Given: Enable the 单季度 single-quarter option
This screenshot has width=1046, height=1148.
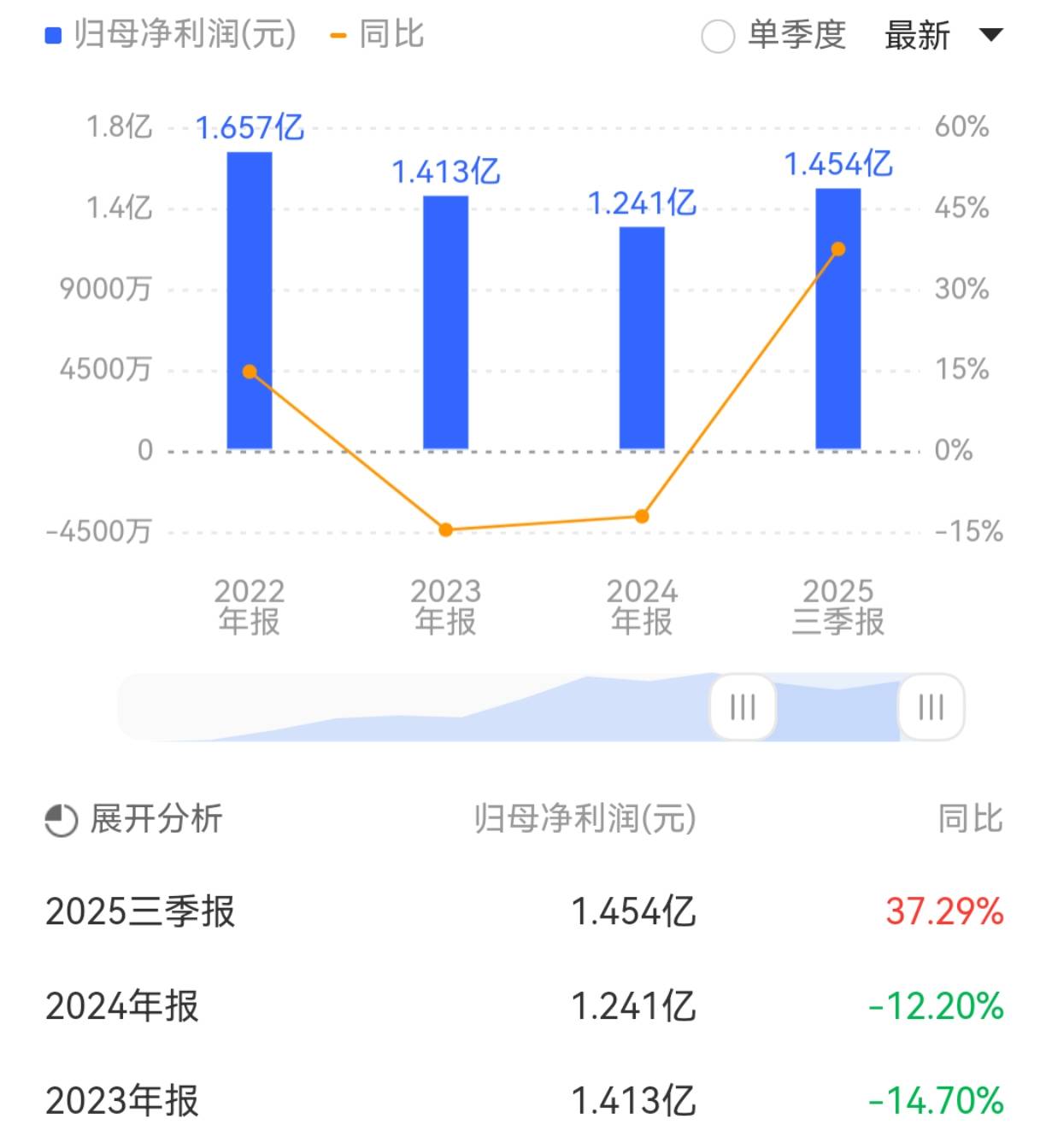Looking at the screenshot, I should click(x=718, y=37).
